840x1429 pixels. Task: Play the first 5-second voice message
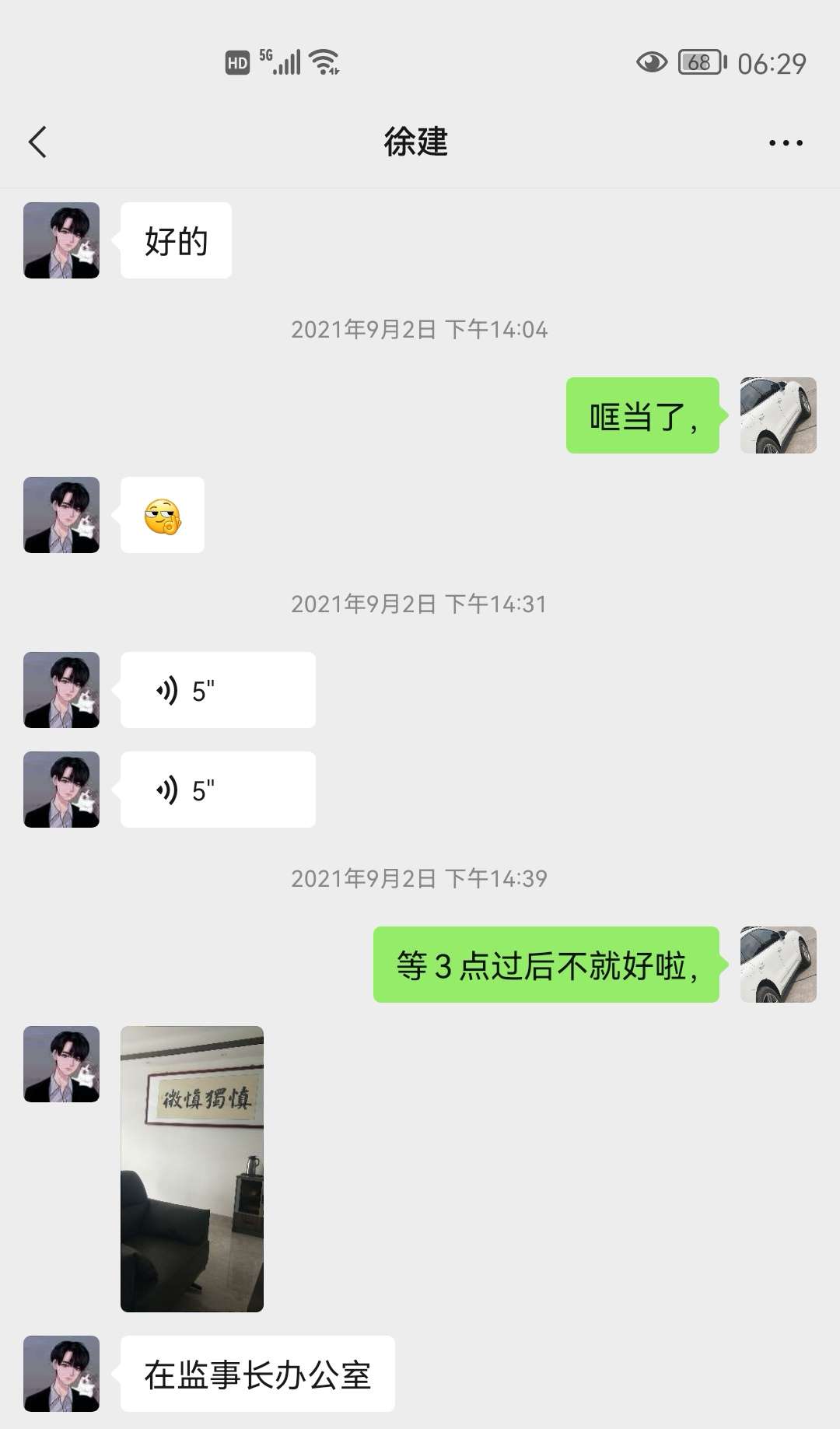218,690
